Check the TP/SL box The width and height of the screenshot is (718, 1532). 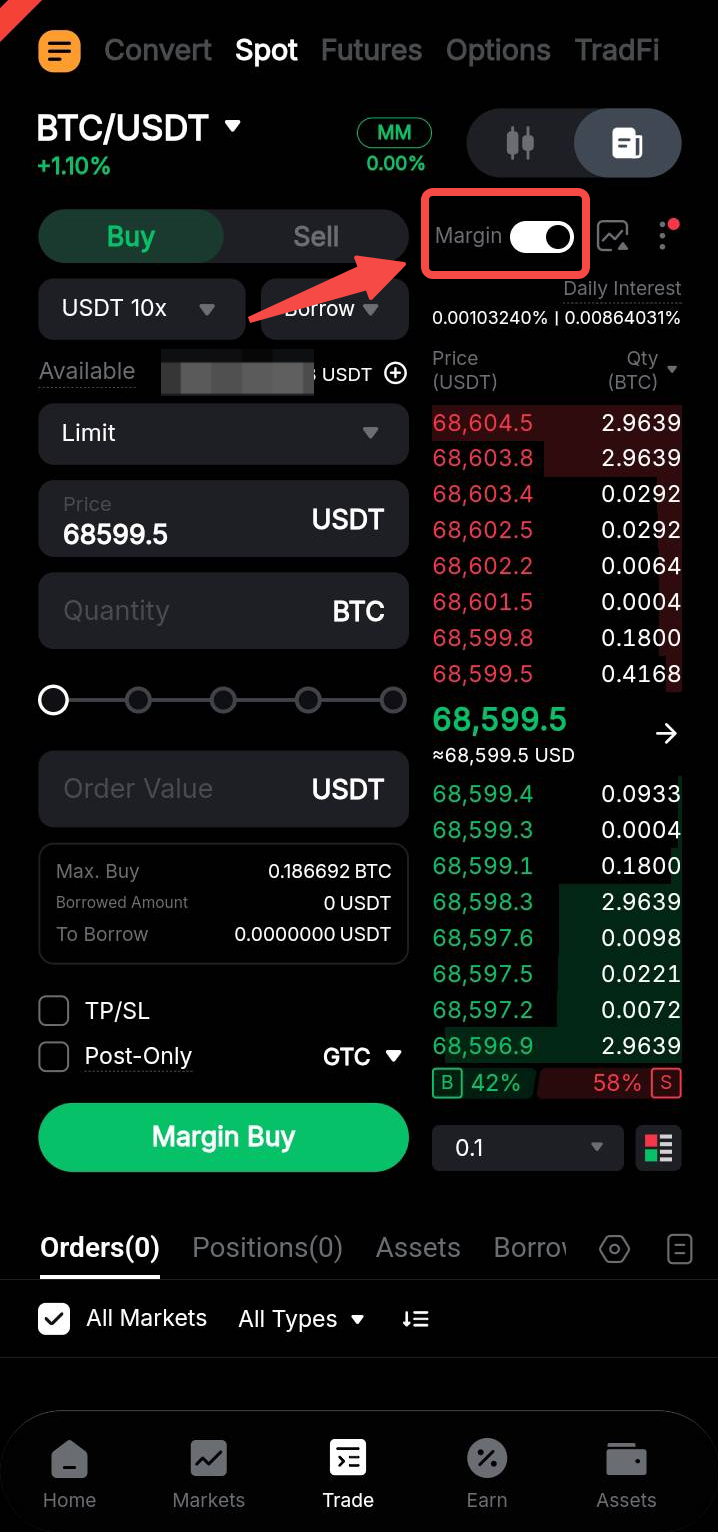click(x=54, y=1011)
